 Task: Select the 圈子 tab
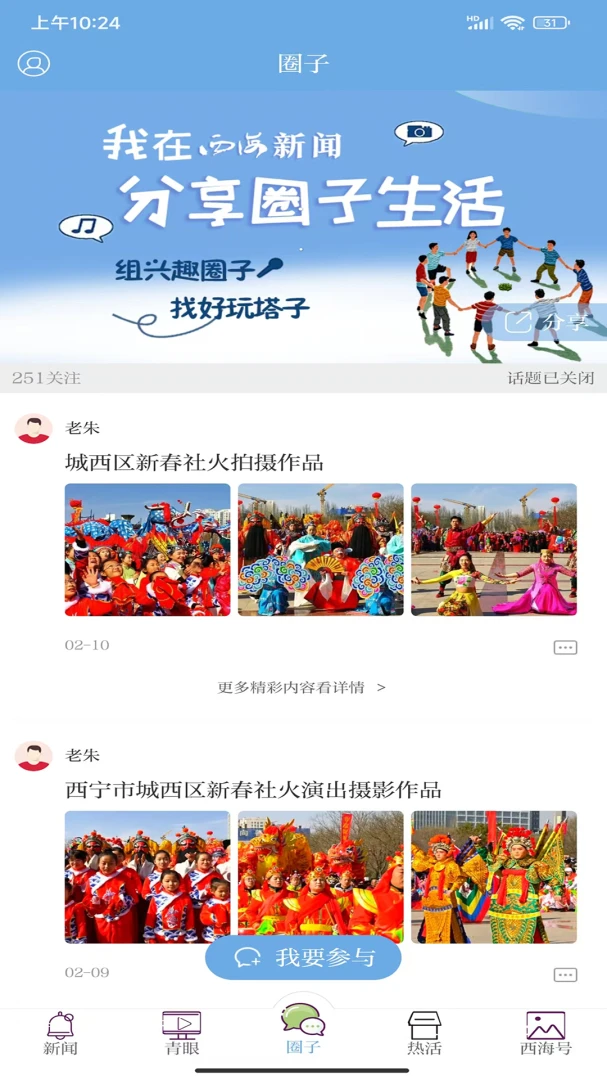click(303, 1028)
